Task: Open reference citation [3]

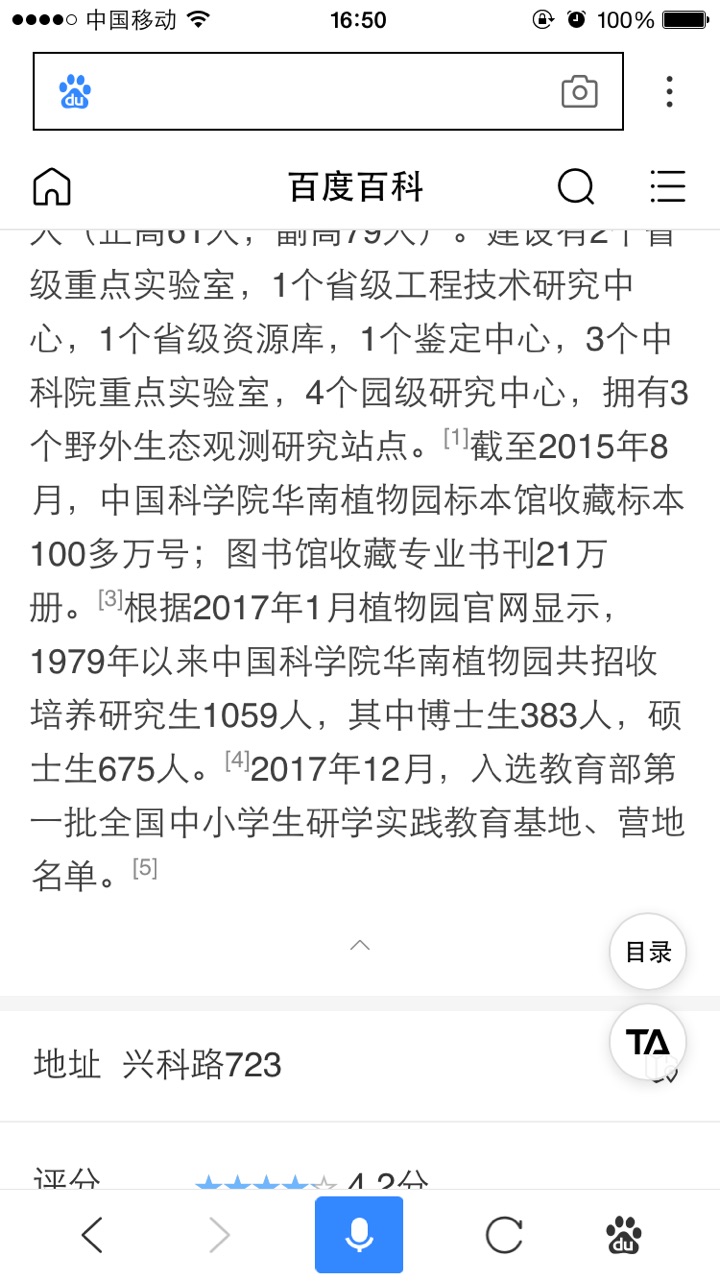Action: point(110,599)
